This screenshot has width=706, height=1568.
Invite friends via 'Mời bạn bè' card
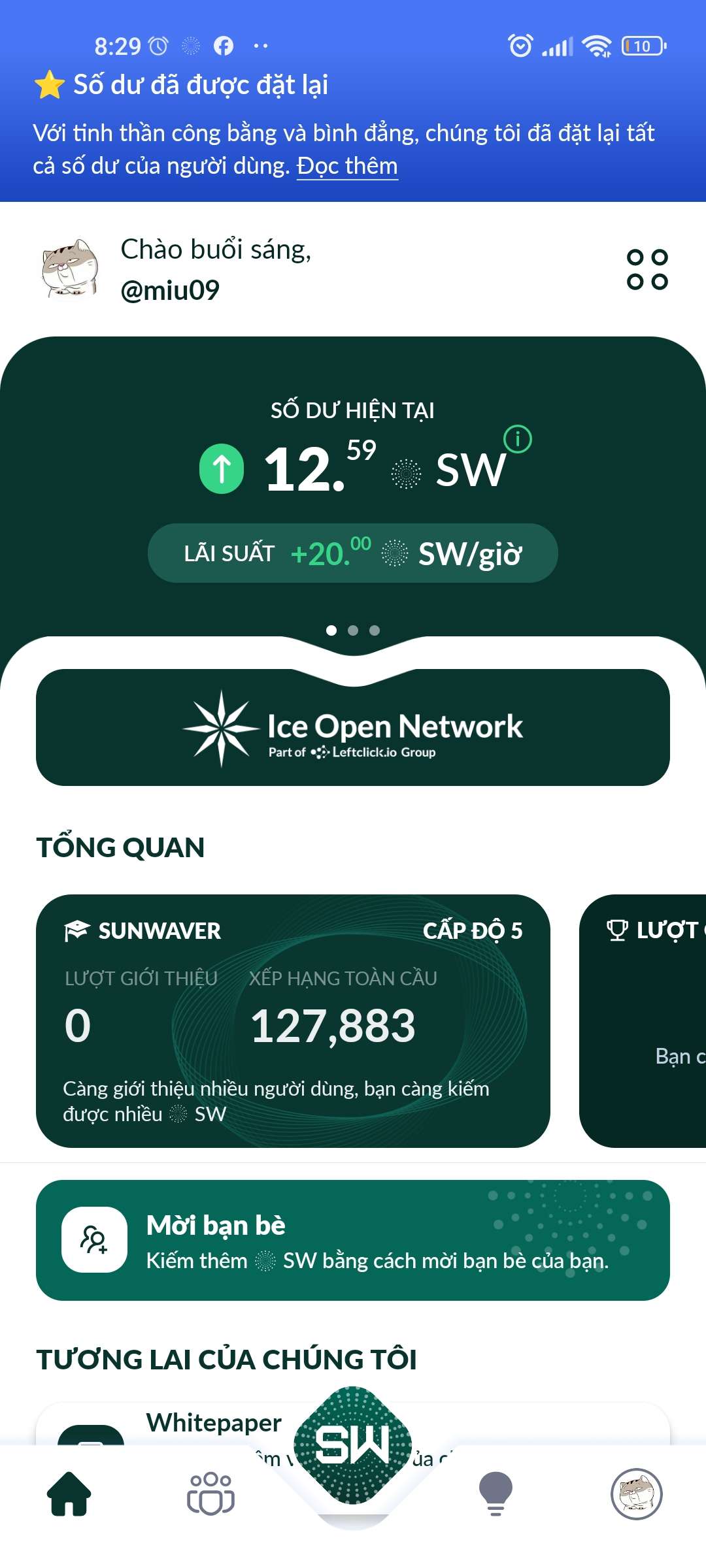[353, 1240]
